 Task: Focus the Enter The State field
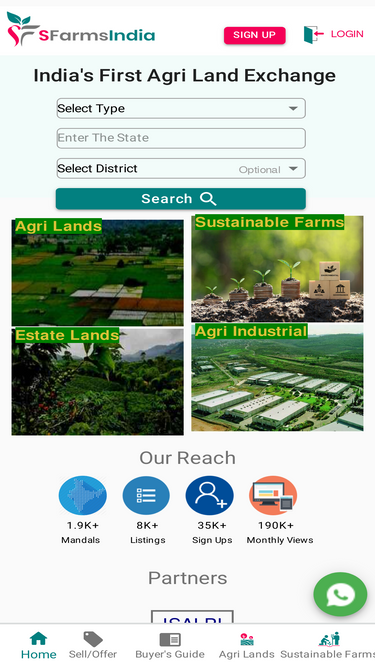coord(181,138)
